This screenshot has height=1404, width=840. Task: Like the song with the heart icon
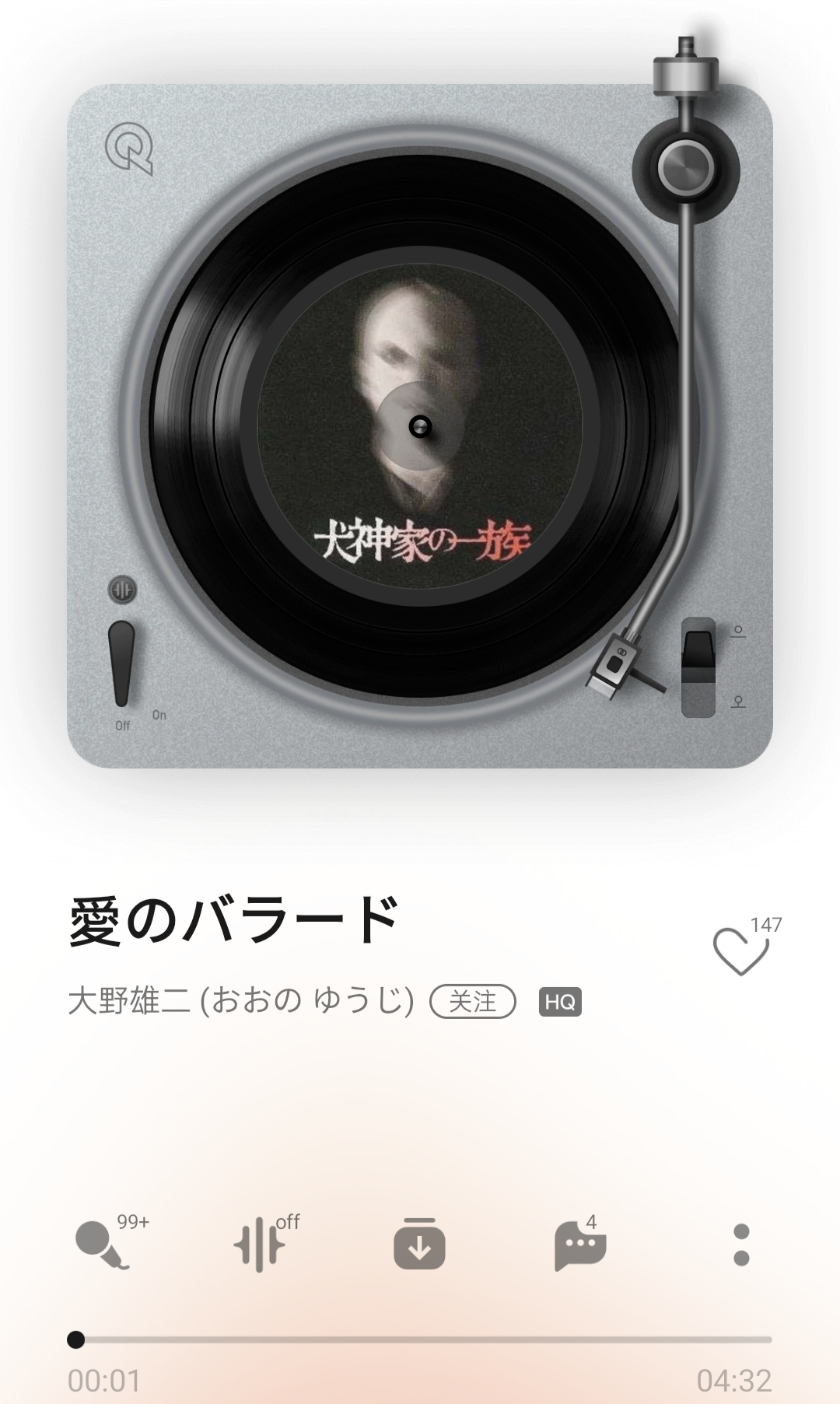pyautogui.click(x=740, y=951)
